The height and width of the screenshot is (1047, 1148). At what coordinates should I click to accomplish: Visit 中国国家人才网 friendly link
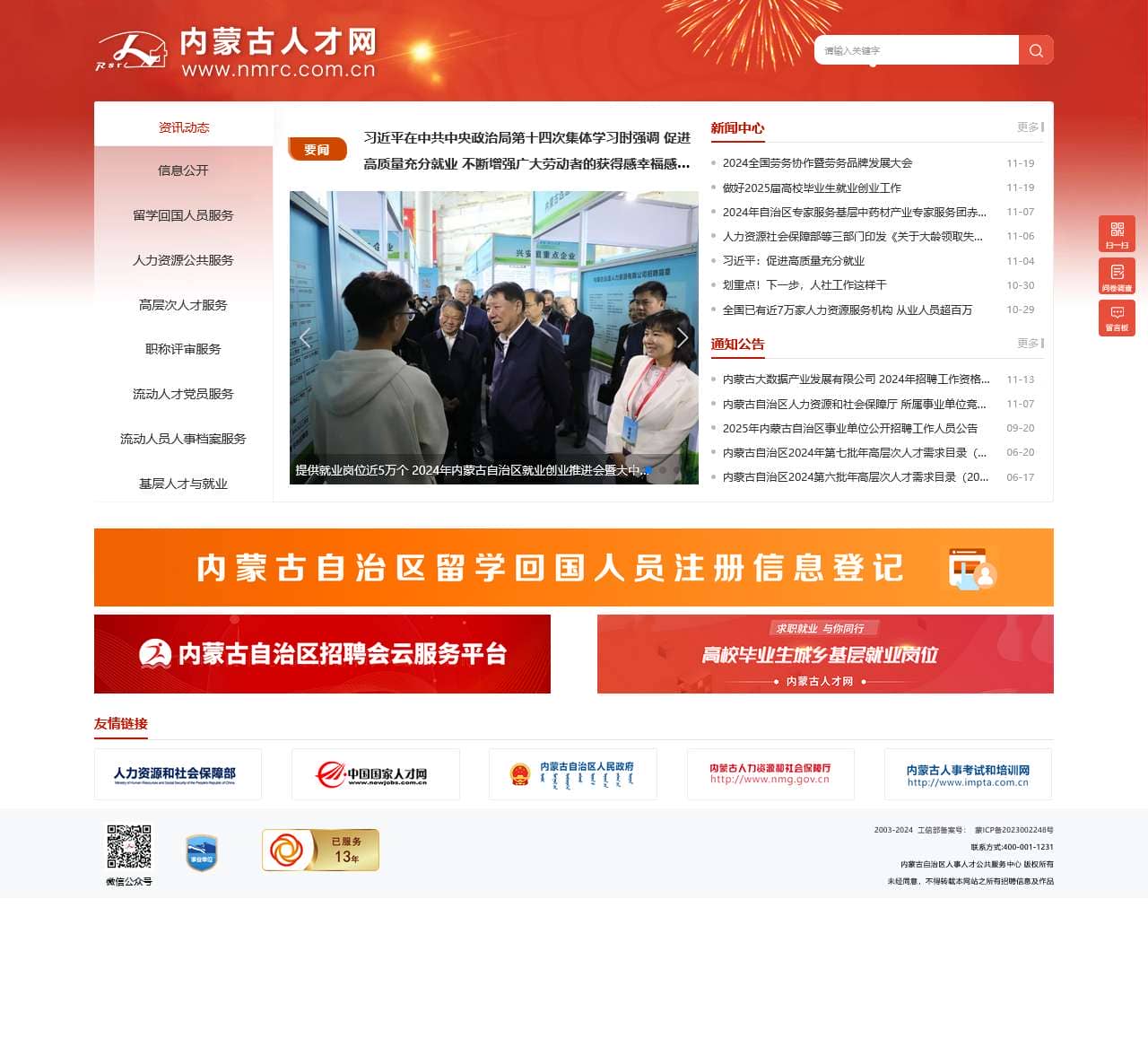[375, 774]
